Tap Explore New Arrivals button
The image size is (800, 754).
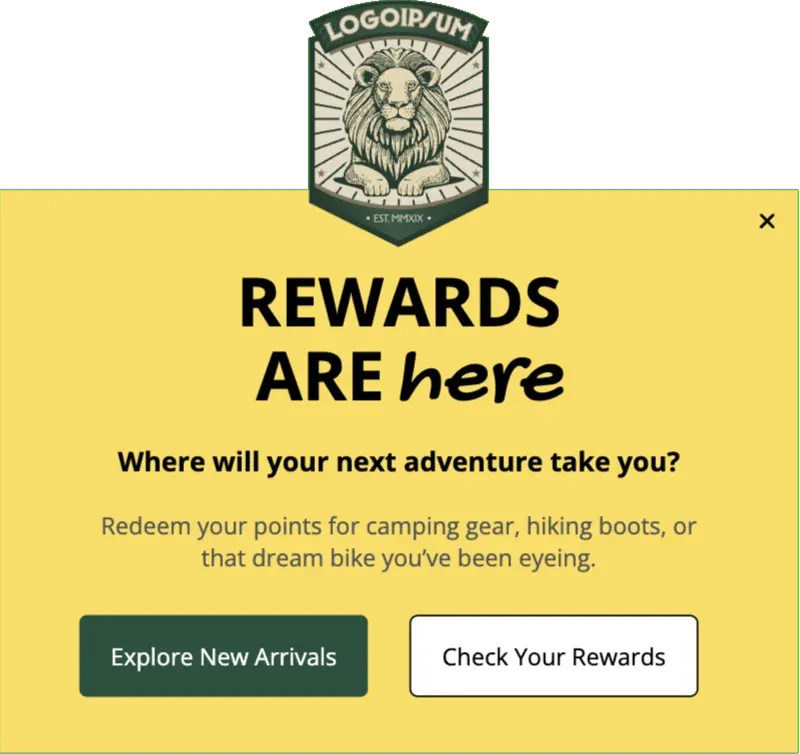click(223, 656)
